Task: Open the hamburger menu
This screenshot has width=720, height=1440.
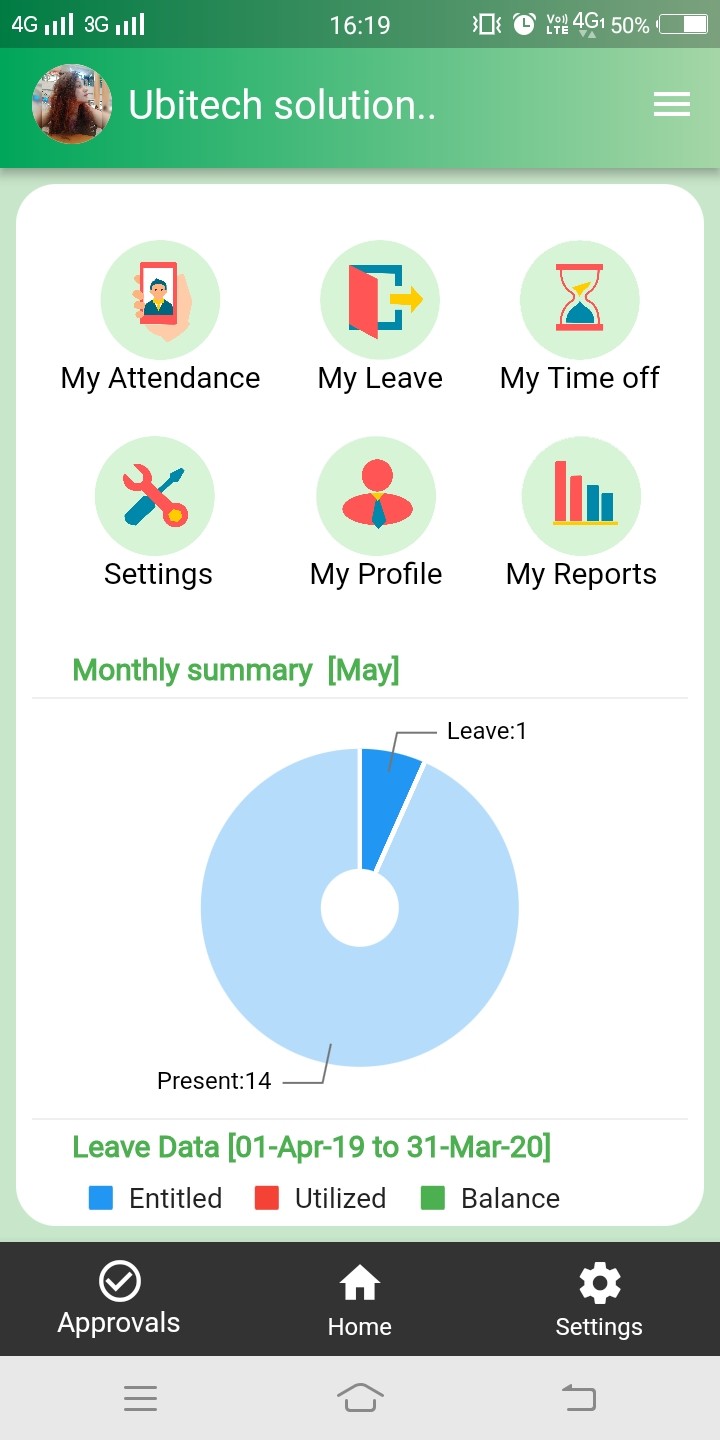Action: (x=672, y=105)
